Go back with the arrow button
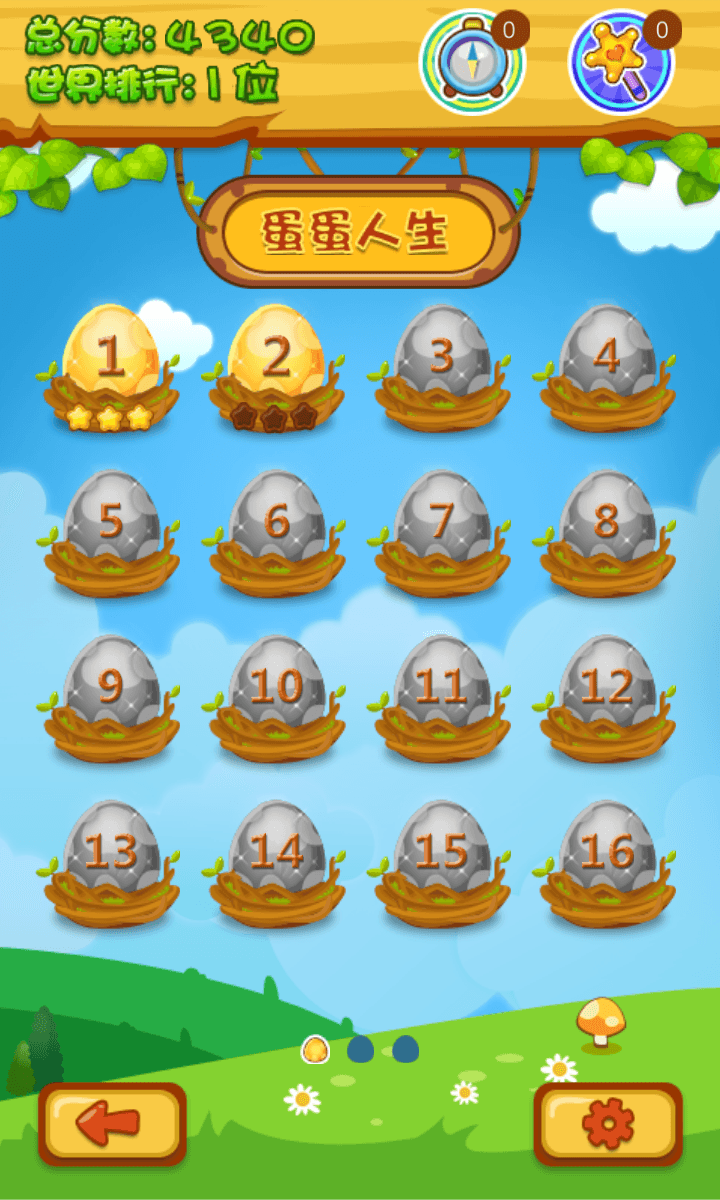Image resolution: width=720 pixels, height=1200 pixels. pyautogui.click(x=112, y=1124)
